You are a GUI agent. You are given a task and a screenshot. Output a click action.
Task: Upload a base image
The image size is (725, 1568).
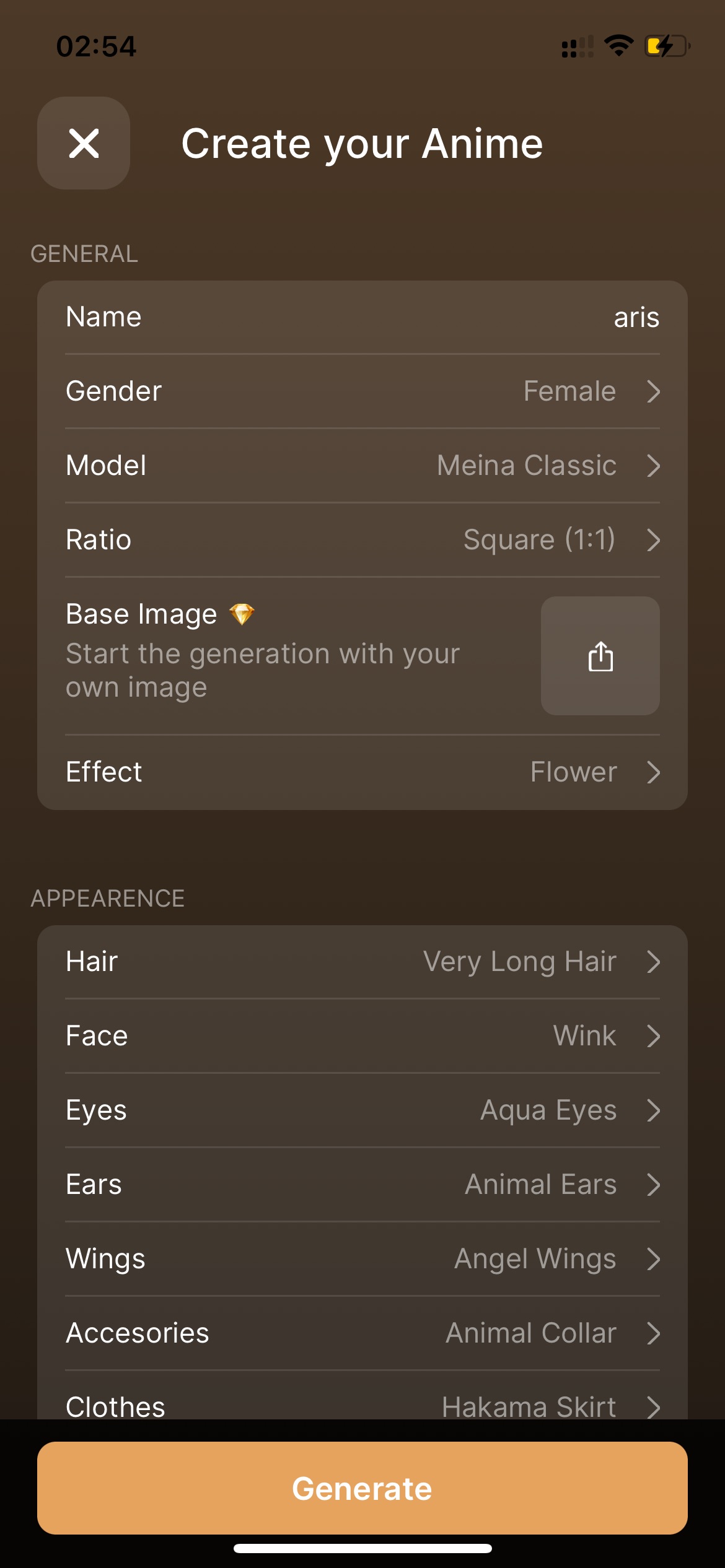coord(600,656)
